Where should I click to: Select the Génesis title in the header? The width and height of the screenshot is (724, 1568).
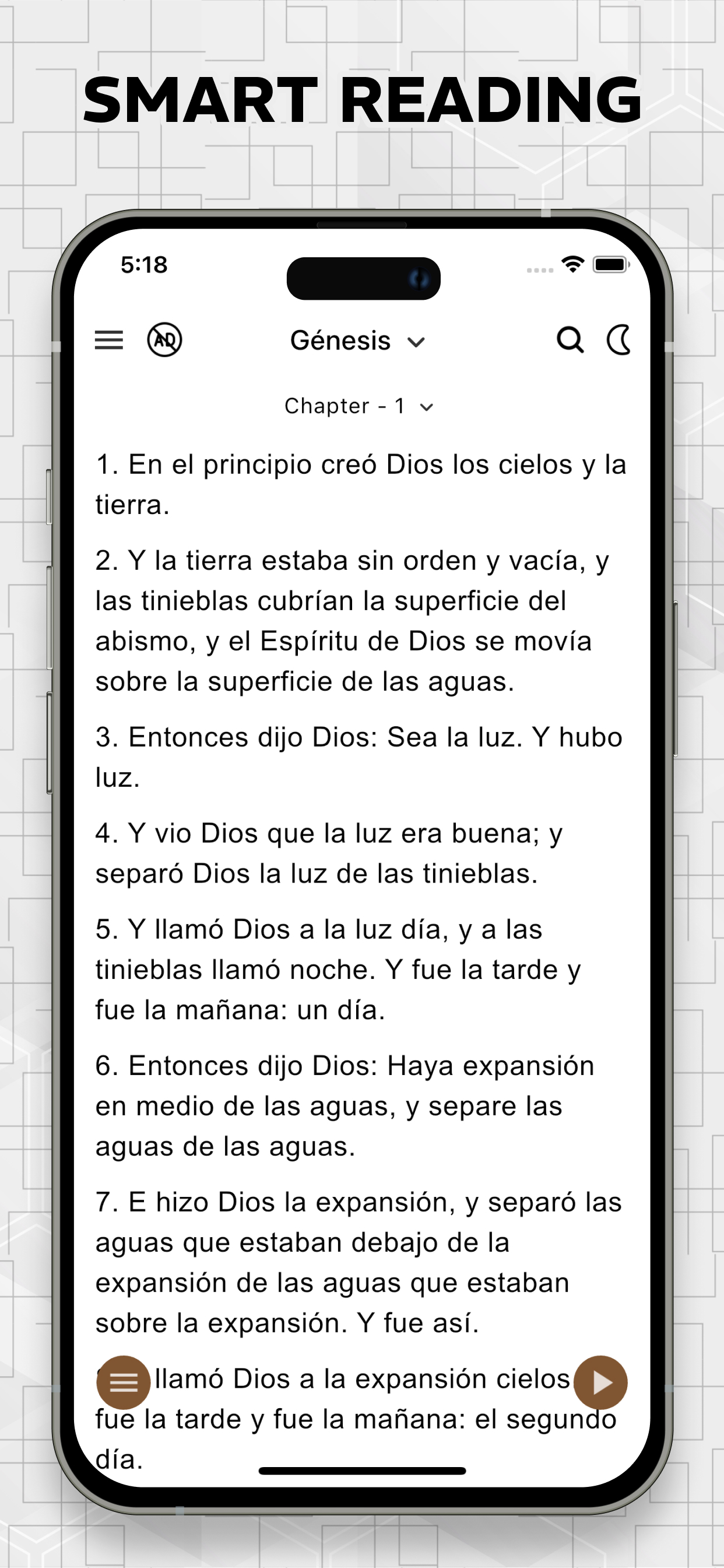coord(340,341)
